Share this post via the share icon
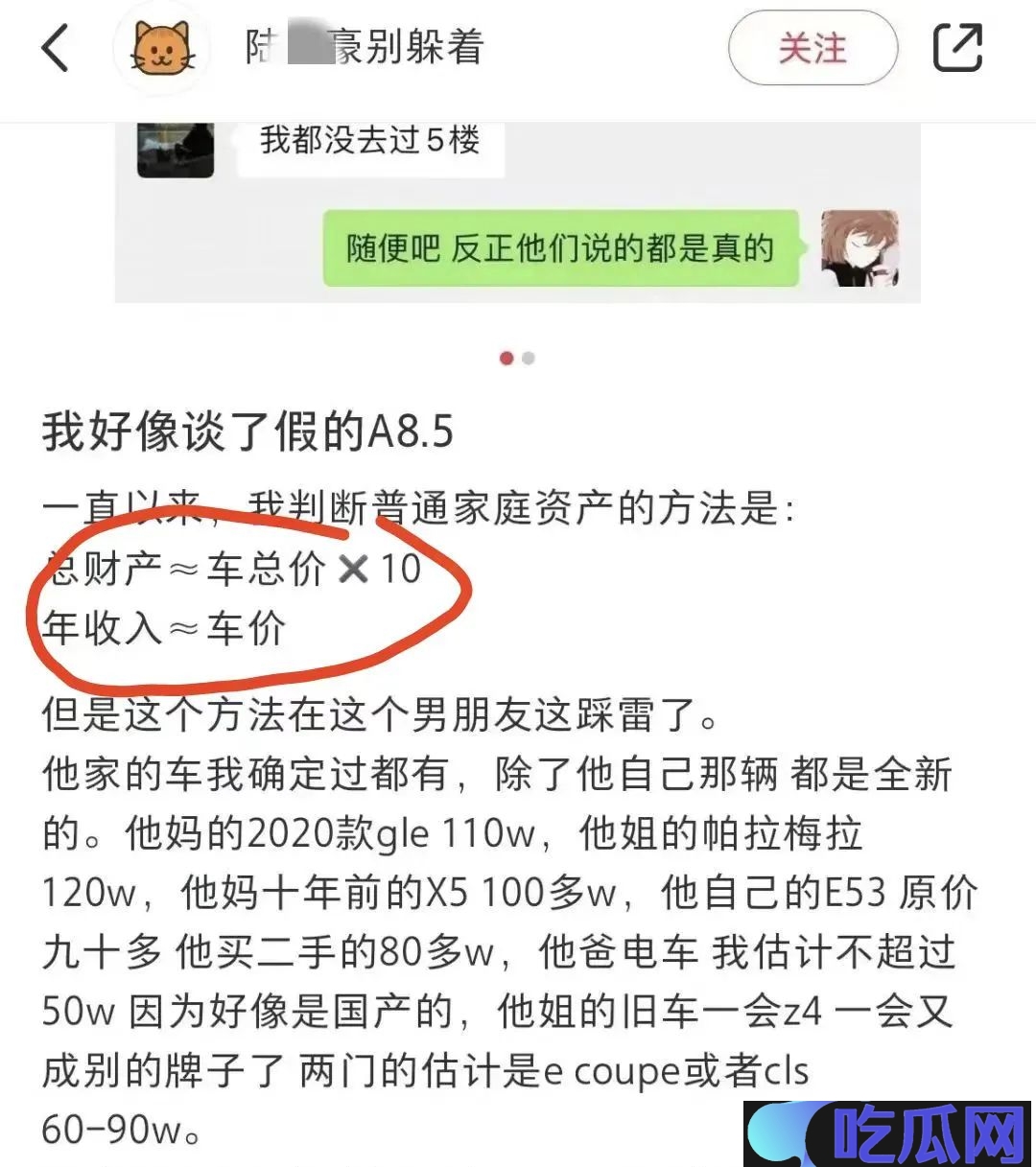The height and width of the screenshot is (1167, 1036). 957,48
